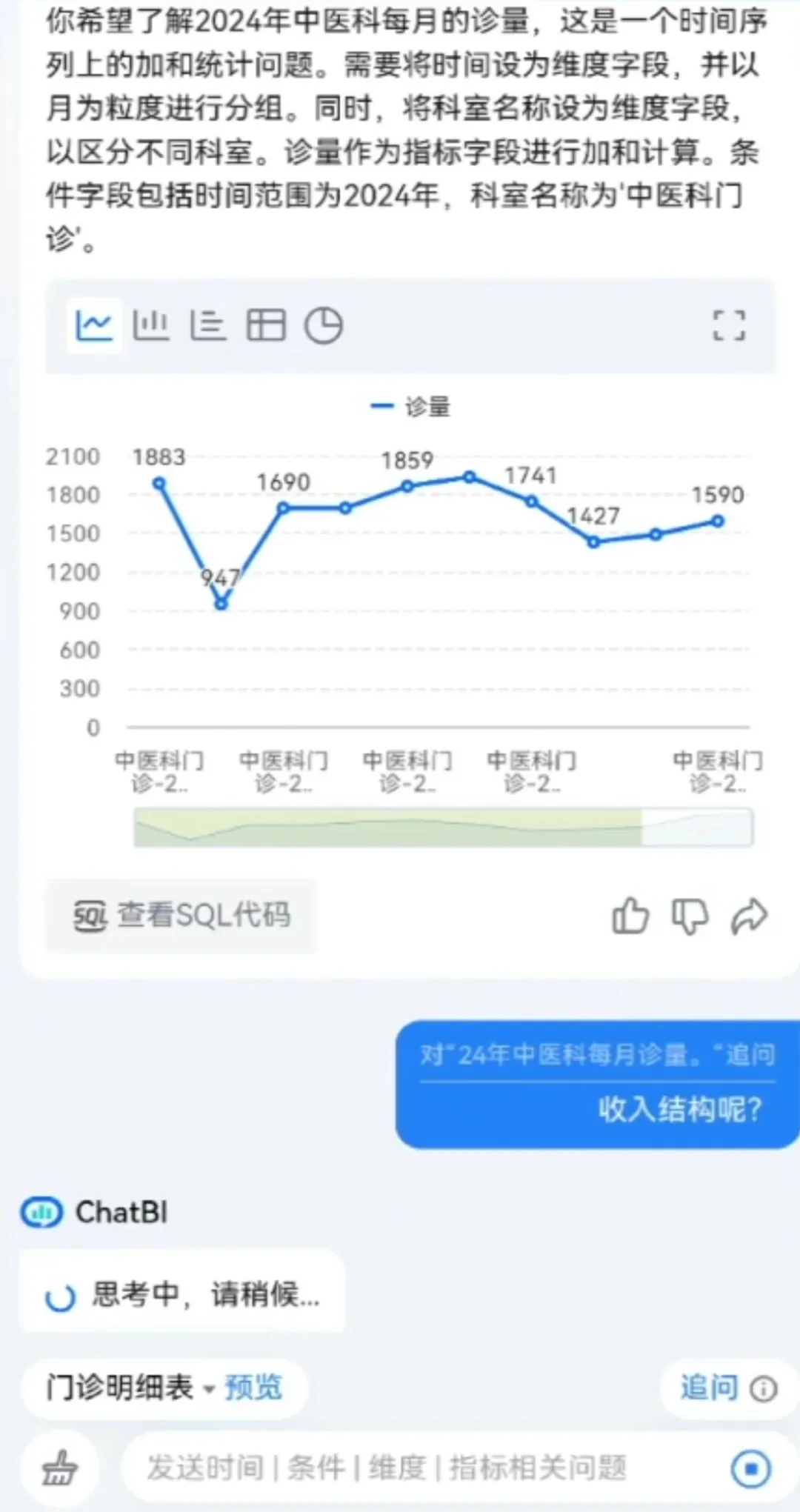
Task: Tap the 预览 preview link
Action: (253, 1388)
